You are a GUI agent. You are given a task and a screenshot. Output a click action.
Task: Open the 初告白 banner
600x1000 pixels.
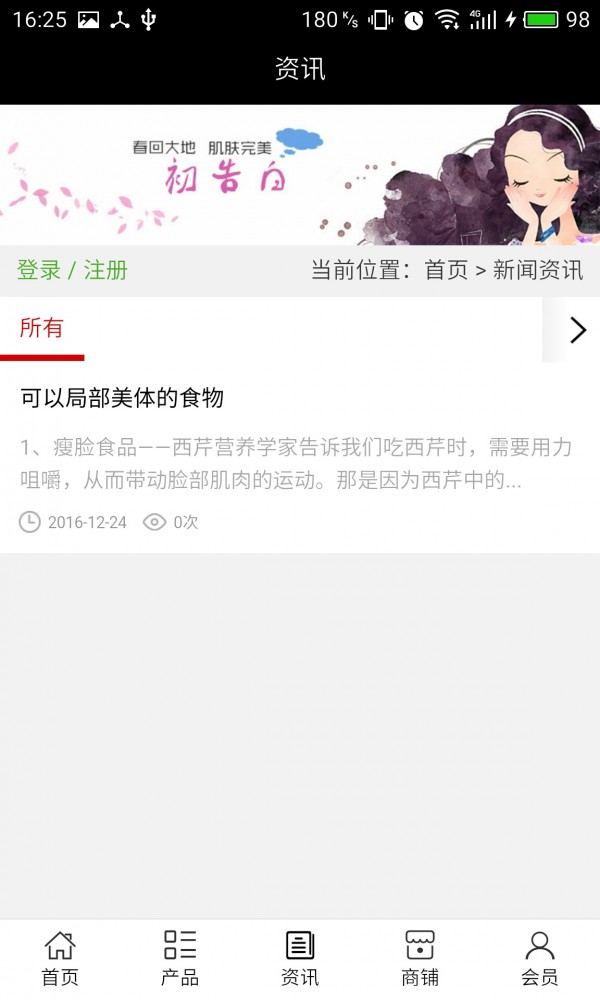click(300, 175)
